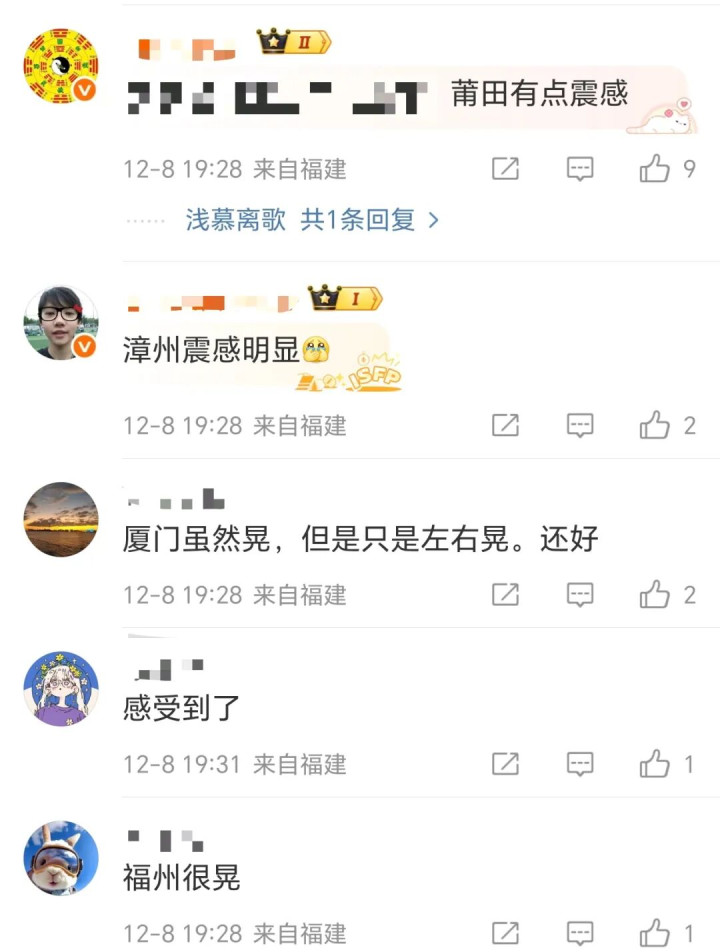The width and height of the screenshot is (720, 952).
Task: Reply to the 感受到了 comment
Action: [x=580, y=764]
